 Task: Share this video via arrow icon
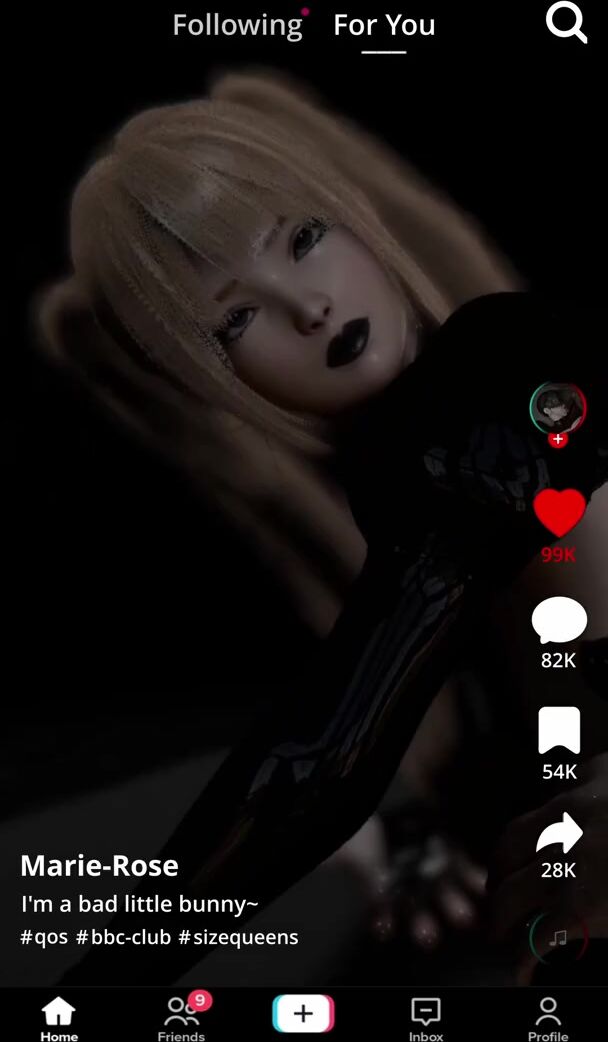pyautogui.click(x=559, y=833)
